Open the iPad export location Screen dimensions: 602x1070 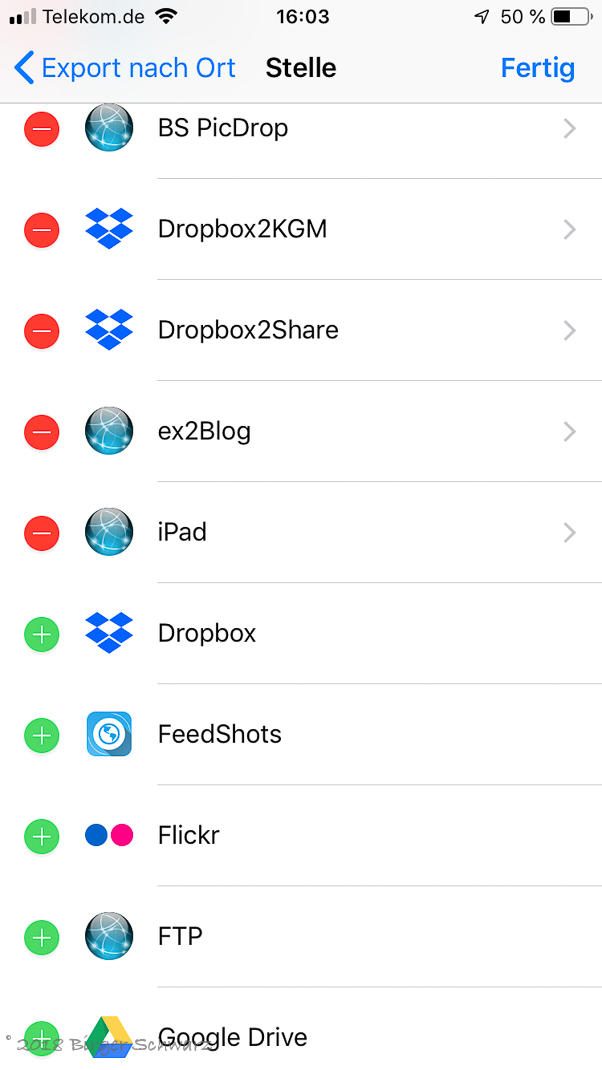(350, 533)
